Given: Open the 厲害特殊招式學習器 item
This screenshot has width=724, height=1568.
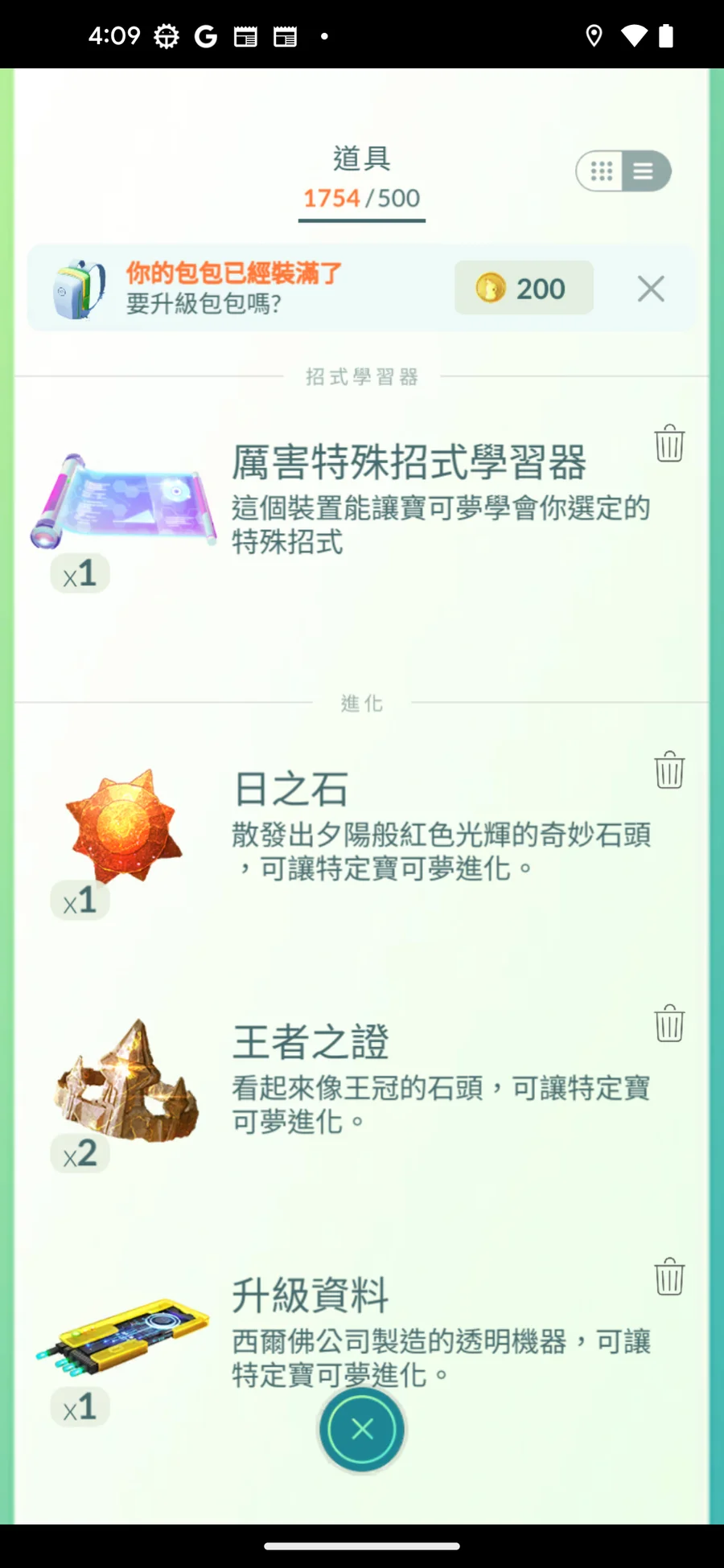Looking at the screenshot, I should pos(125,503).
